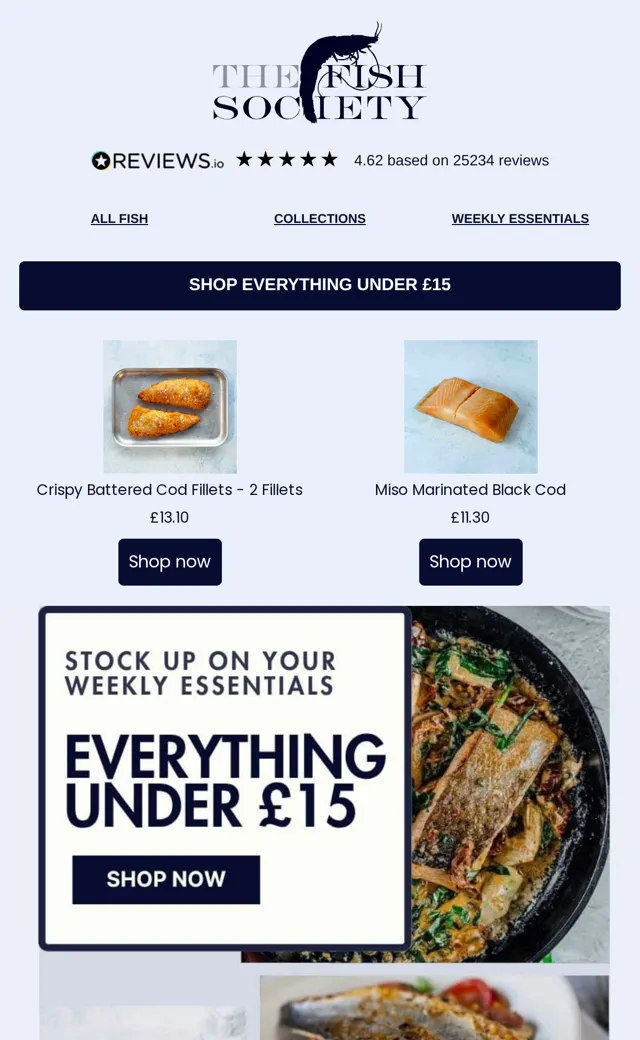Open Crispy Battered Cod Fillets product image
Image resolution: width=640 pixels, height=1040 pixels.
[x=170, y=407]
